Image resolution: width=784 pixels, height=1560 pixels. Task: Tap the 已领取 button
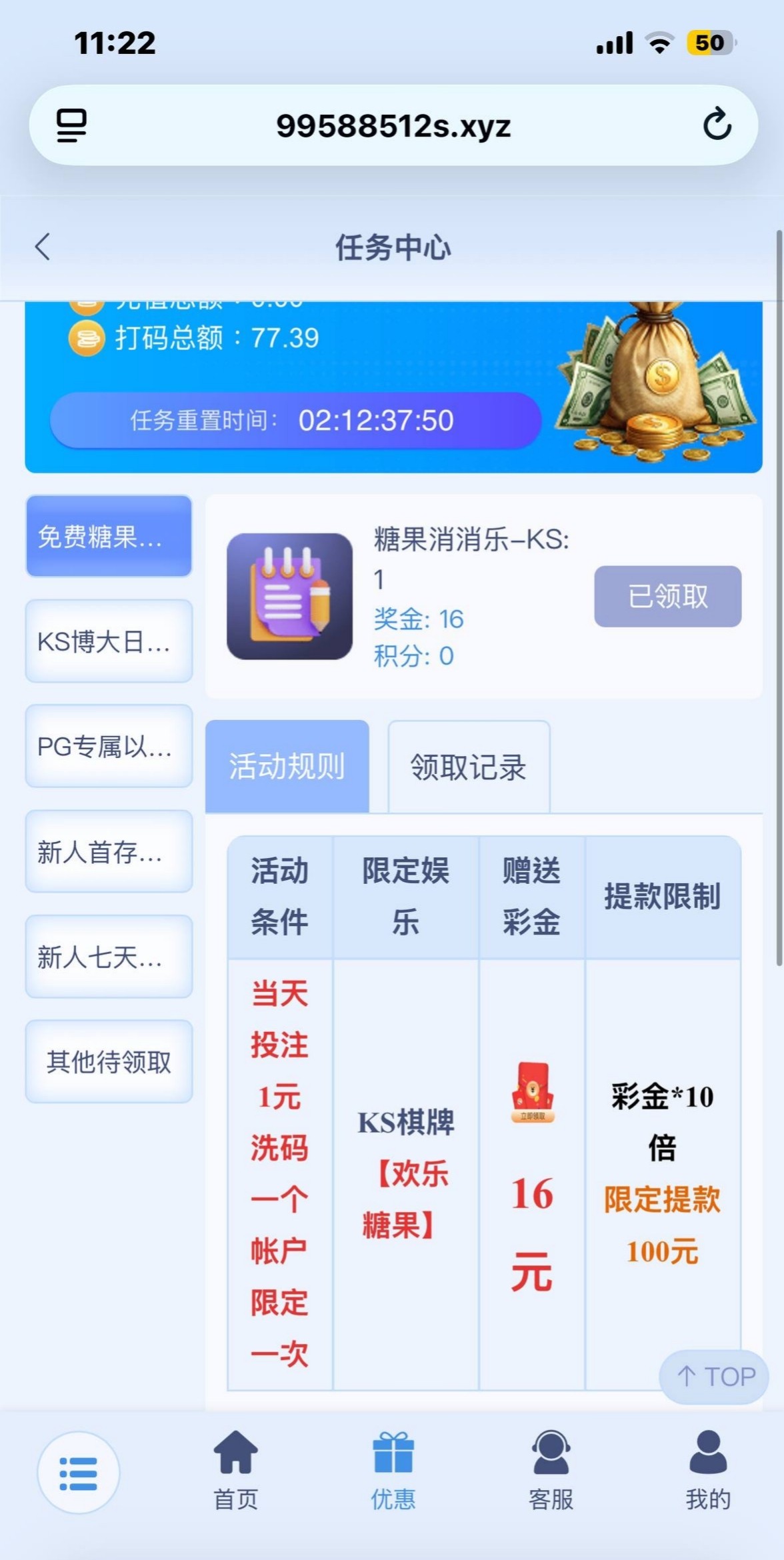coord(667,596)
